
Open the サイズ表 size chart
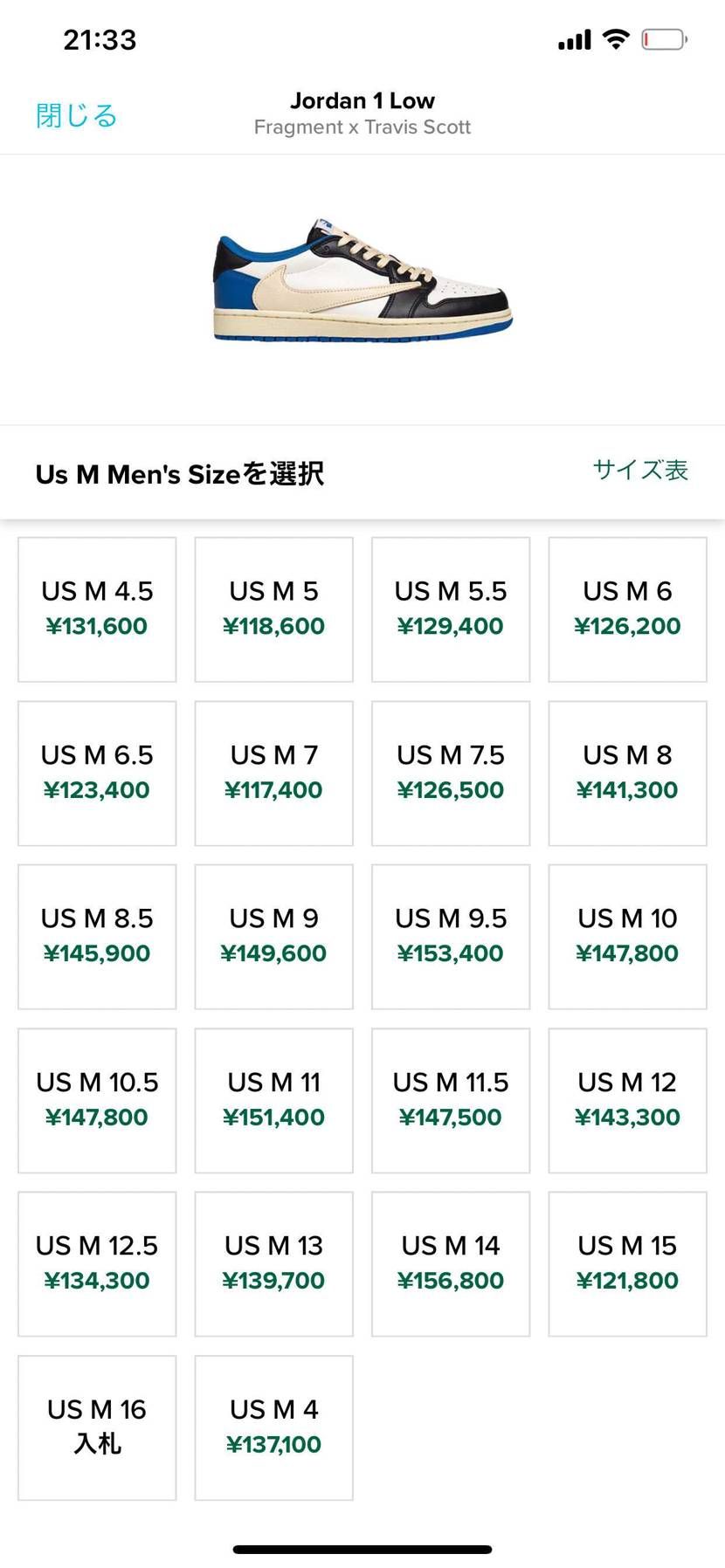[x=640, y=471]
